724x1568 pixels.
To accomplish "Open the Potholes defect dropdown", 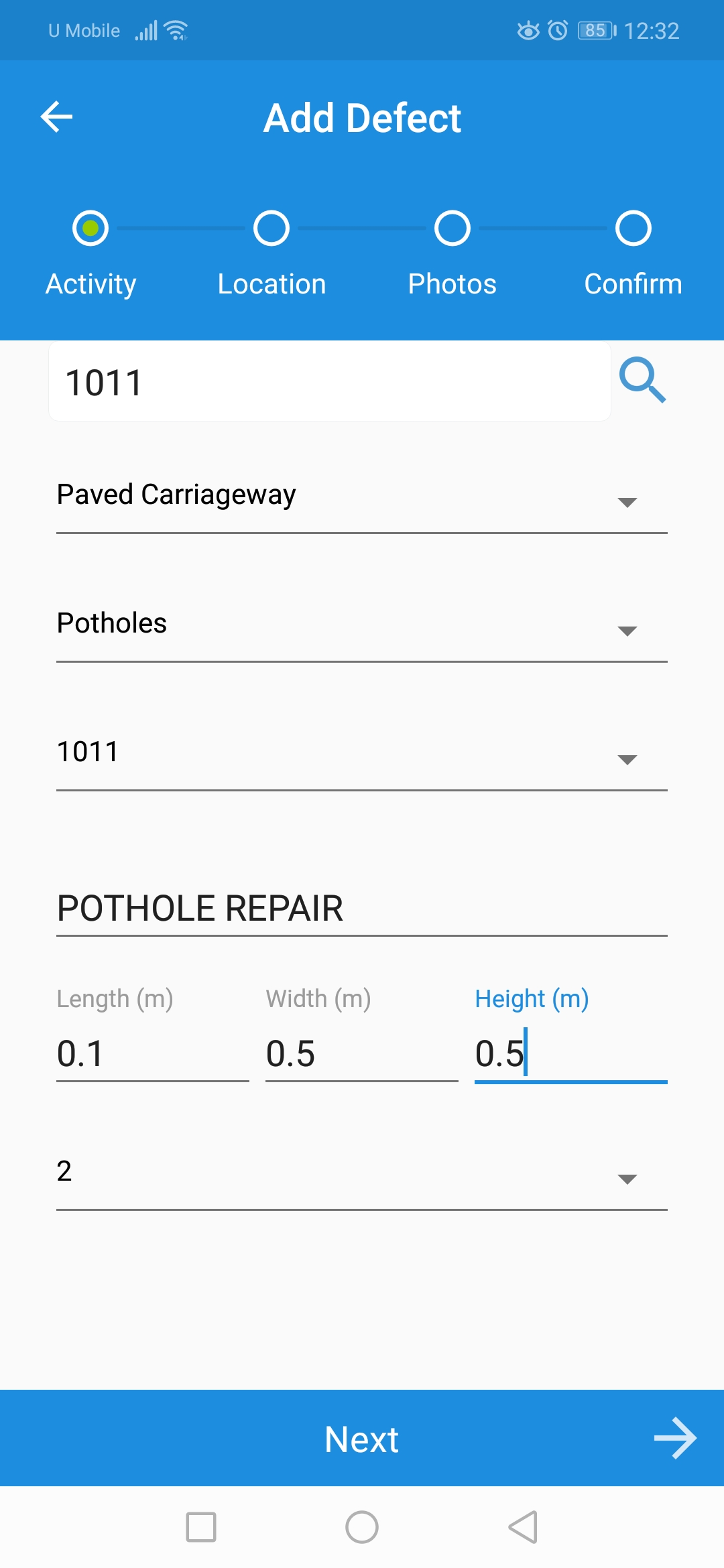I will coord(361,626).
